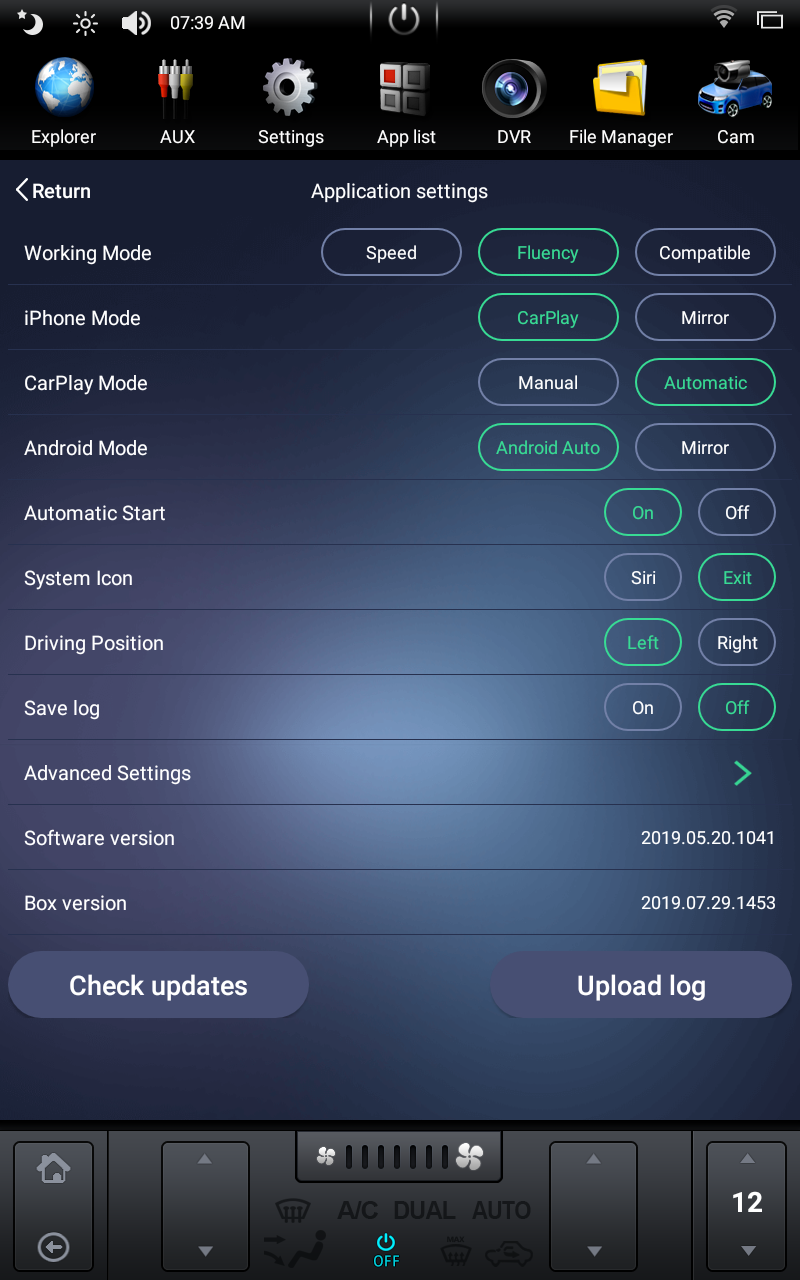The width and height of the screenshot is (800, 1280).
Task: Change Driving Position to Right
Action: pyautogui.click(x=737, y=643)
